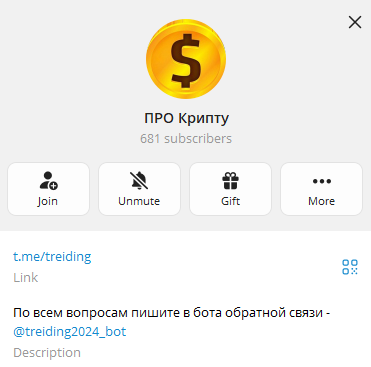Show the channel QR code
This screenshot has width=371, height=367.
tap(350, 267)
